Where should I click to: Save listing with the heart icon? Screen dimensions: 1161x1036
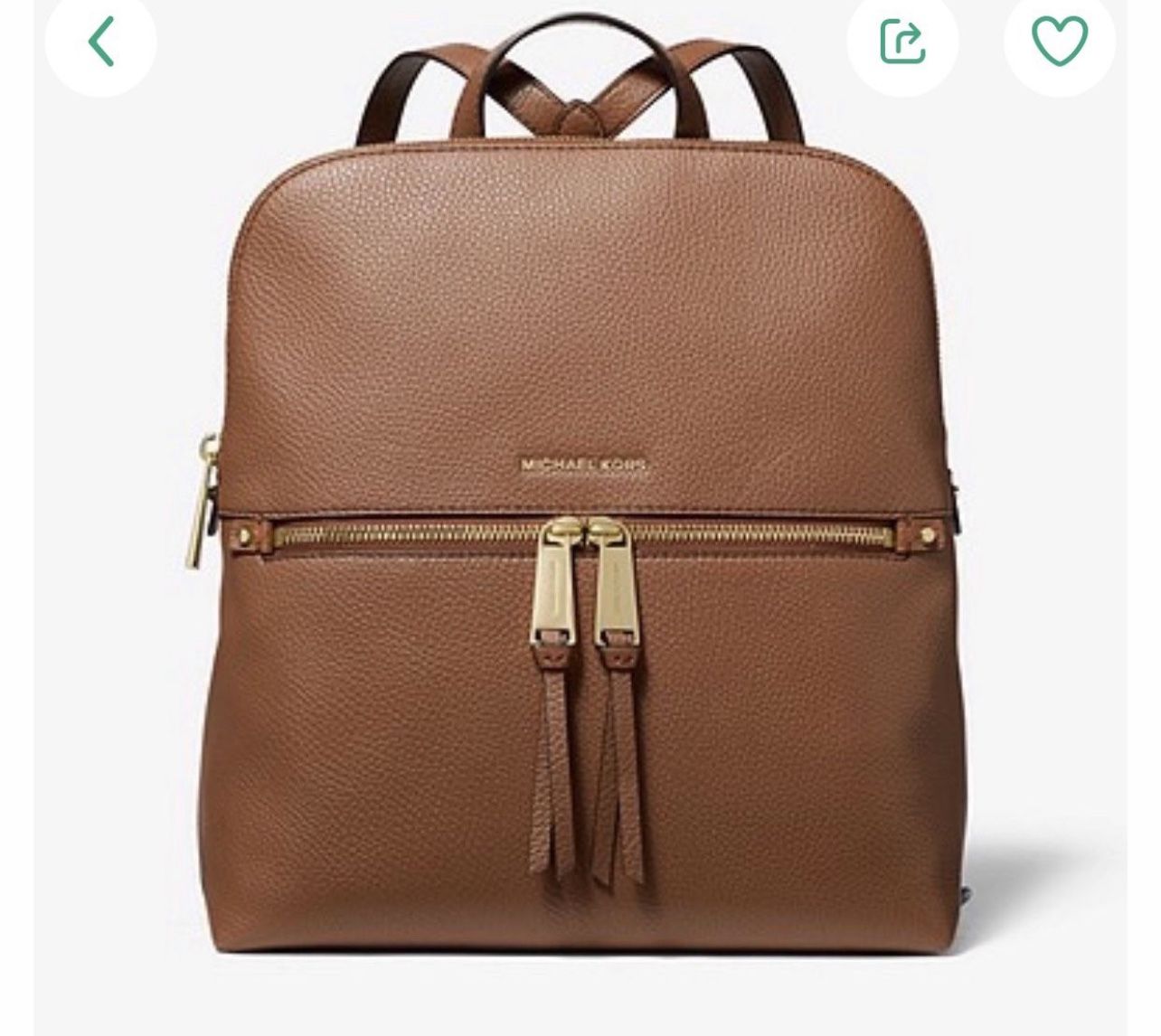(x=1059, y=40)
